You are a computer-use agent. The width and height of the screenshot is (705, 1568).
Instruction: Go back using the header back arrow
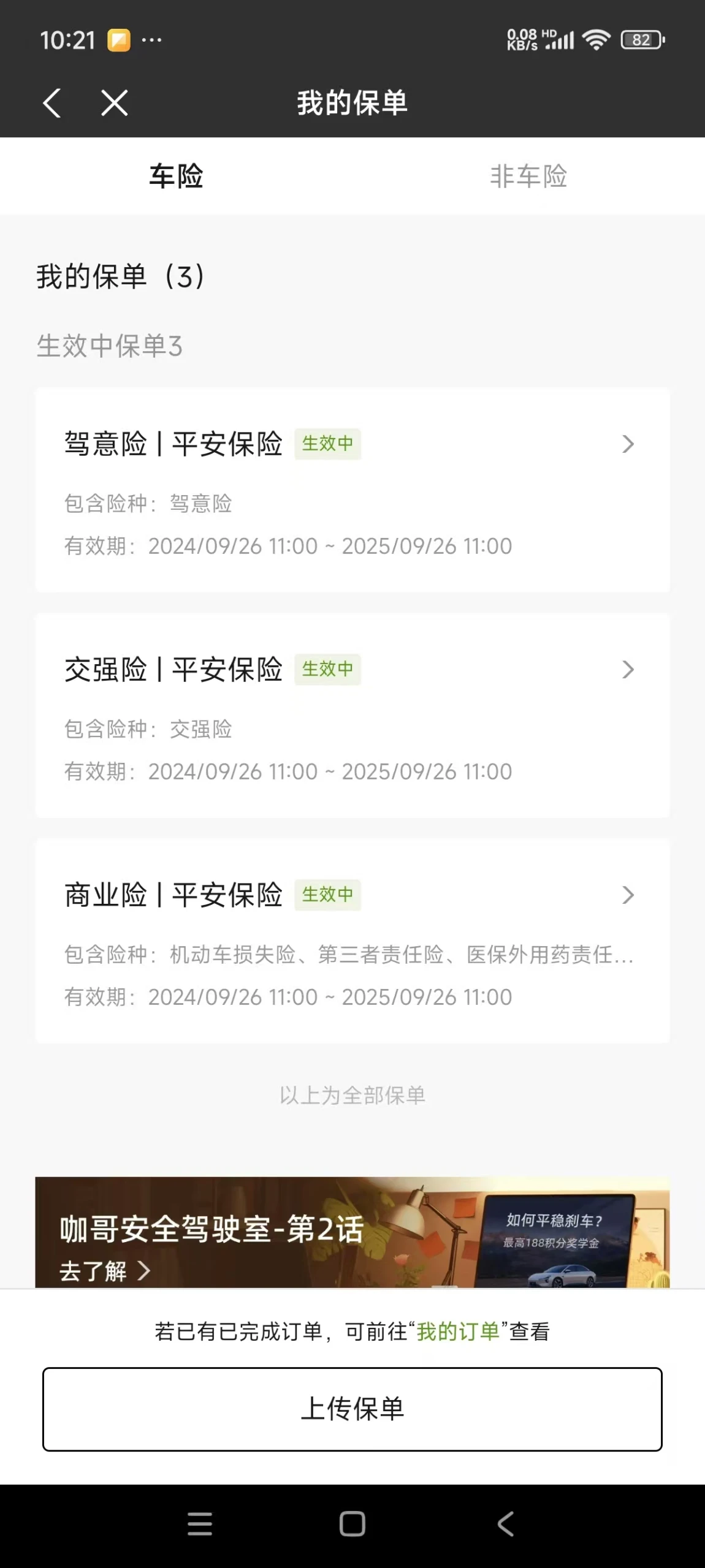(52, 102)
